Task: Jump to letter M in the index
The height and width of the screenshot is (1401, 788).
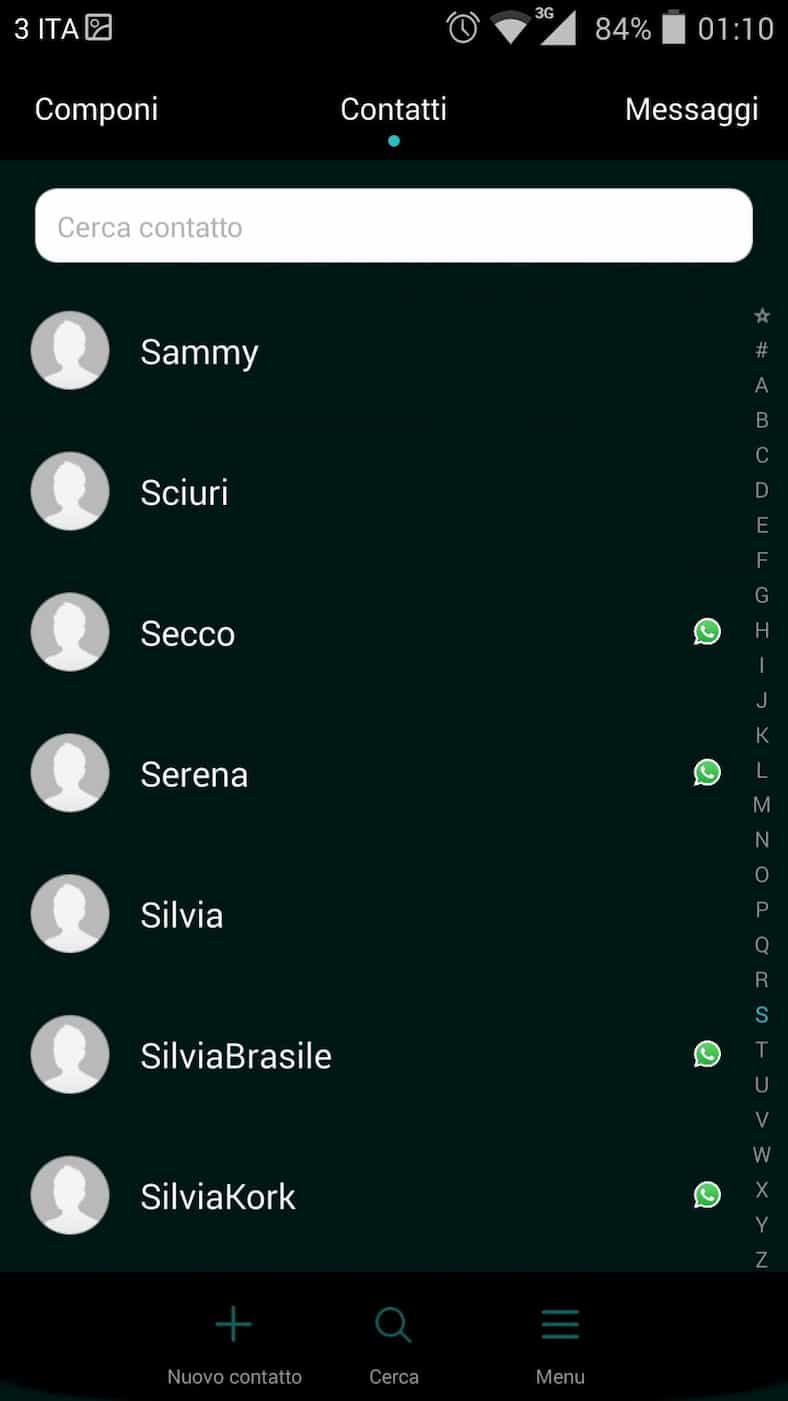Action: pos(762,805)
